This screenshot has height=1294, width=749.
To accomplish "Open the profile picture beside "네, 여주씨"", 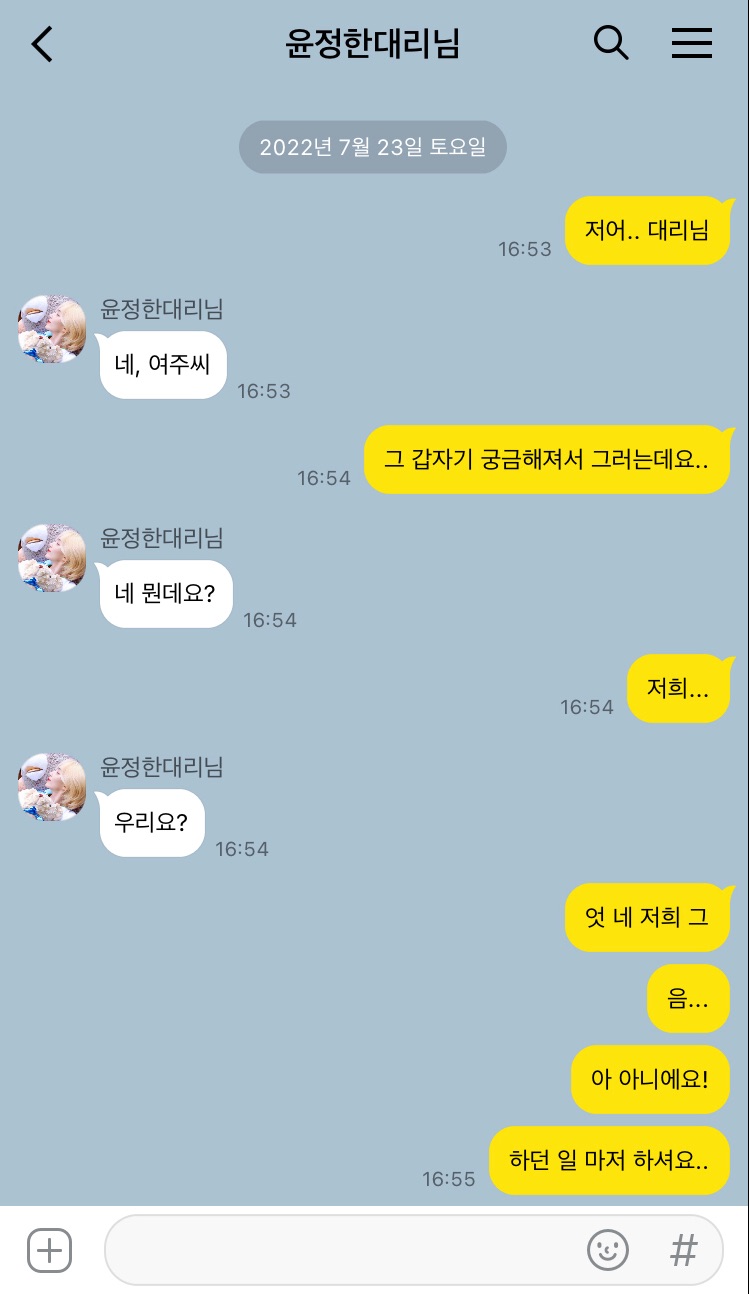I will pos(52,329).
